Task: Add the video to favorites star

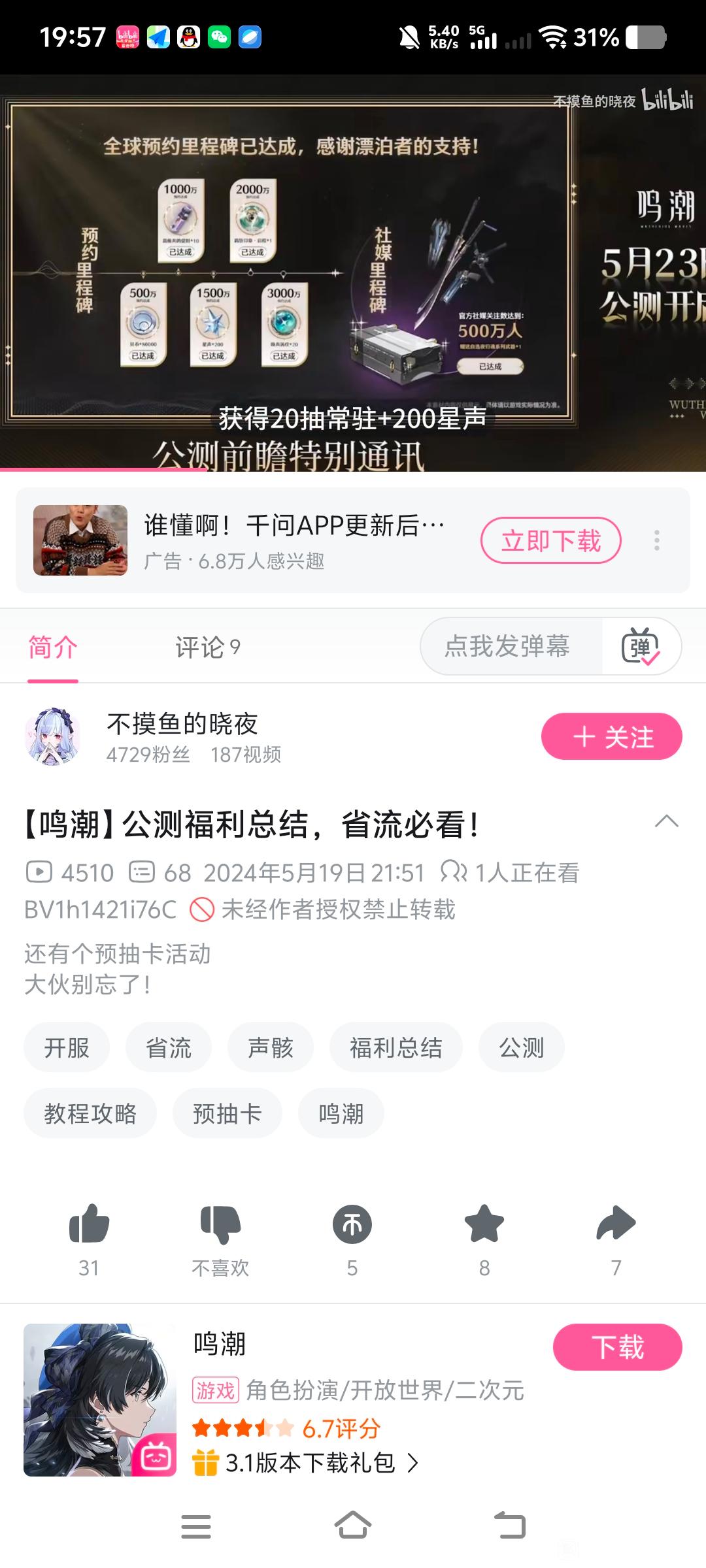Action: click(484, 1224)
